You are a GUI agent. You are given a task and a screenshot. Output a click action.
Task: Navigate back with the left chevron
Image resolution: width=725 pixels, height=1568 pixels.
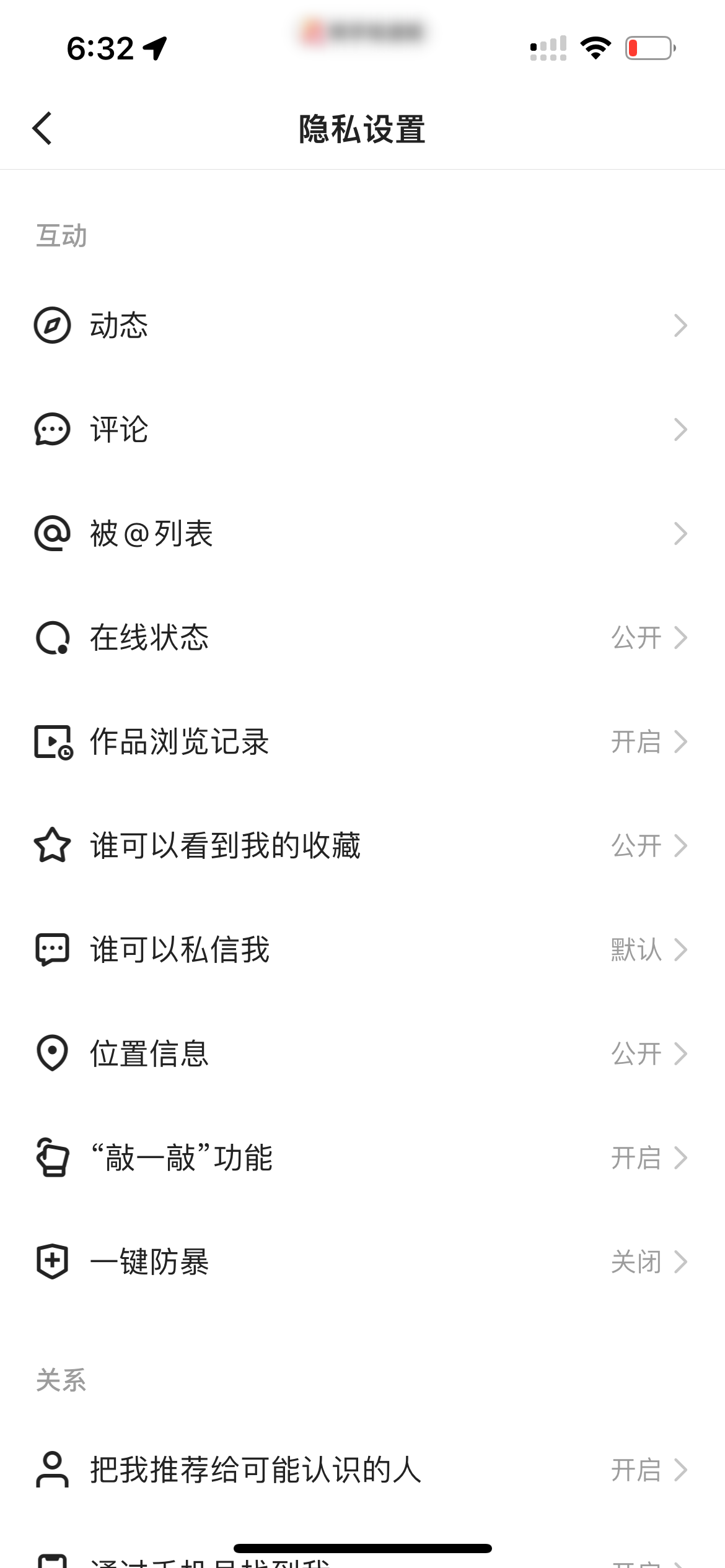tap(43, 127)
